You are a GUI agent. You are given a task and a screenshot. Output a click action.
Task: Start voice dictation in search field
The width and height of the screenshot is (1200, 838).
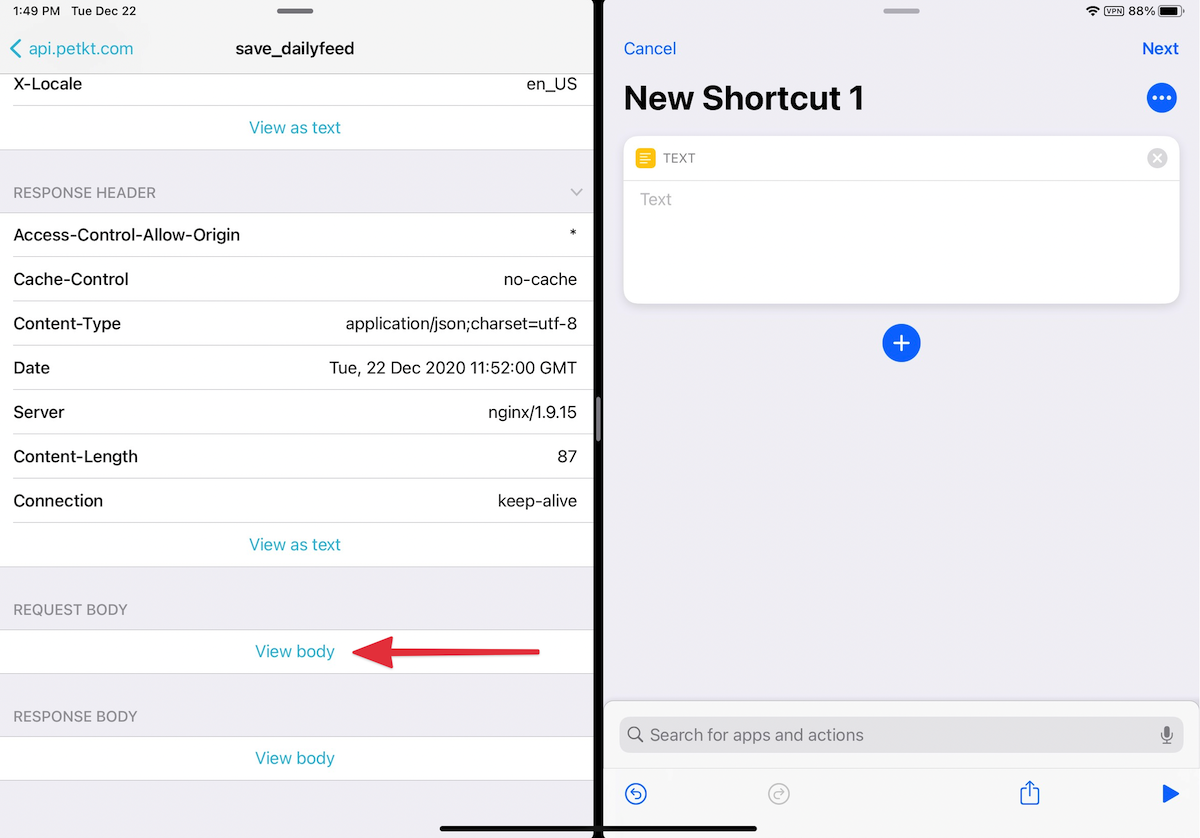tap(1166, 735)
